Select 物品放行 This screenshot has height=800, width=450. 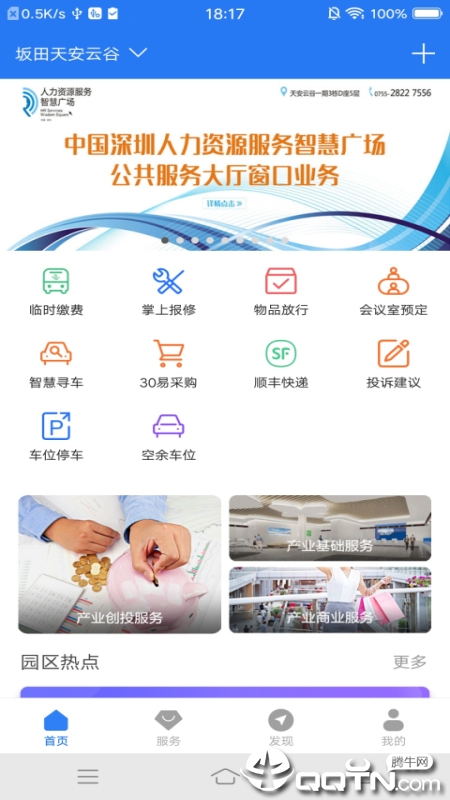point(281,292)
